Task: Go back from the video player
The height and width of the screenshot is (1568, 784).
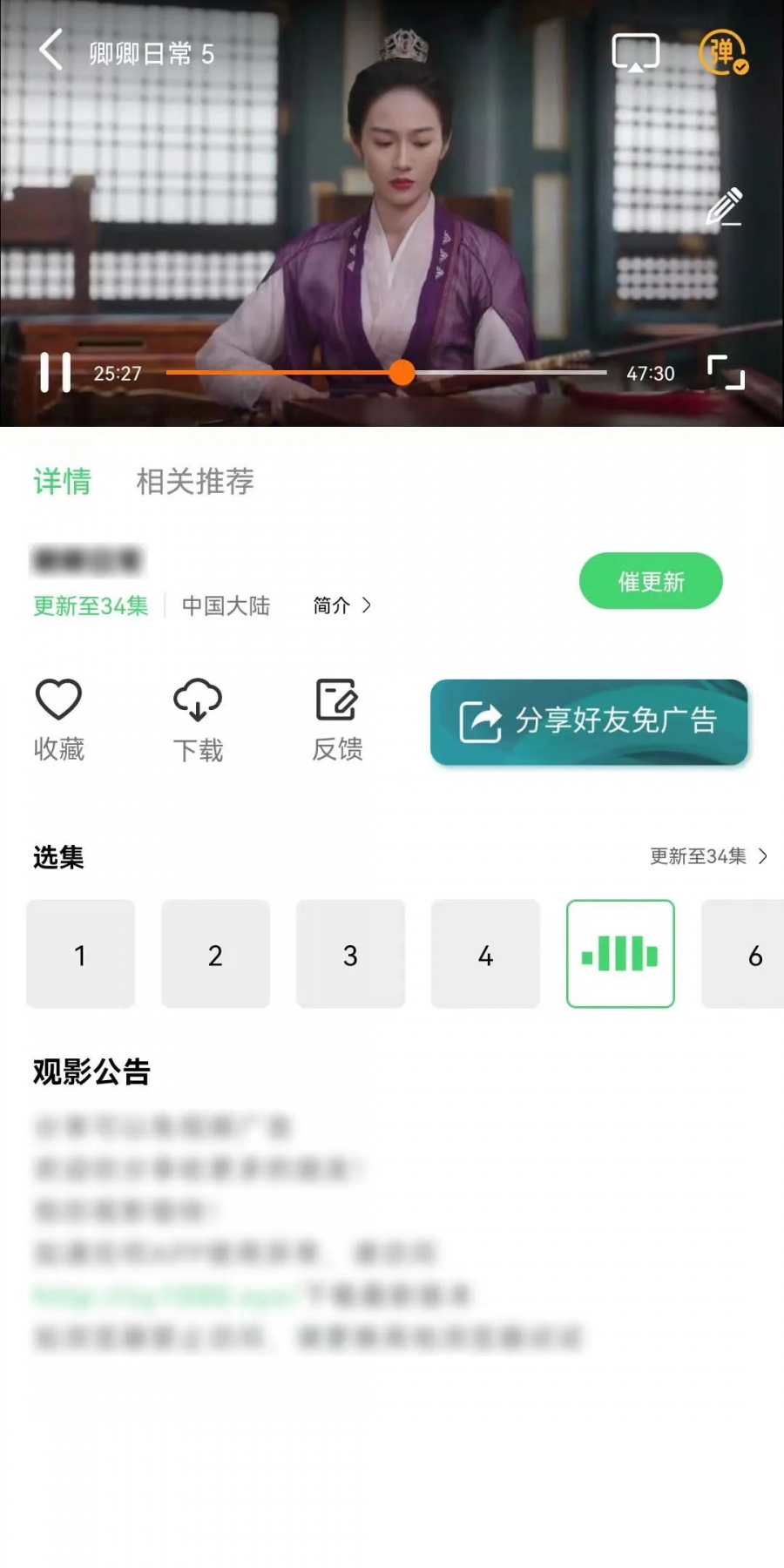Action: [51, 51]
